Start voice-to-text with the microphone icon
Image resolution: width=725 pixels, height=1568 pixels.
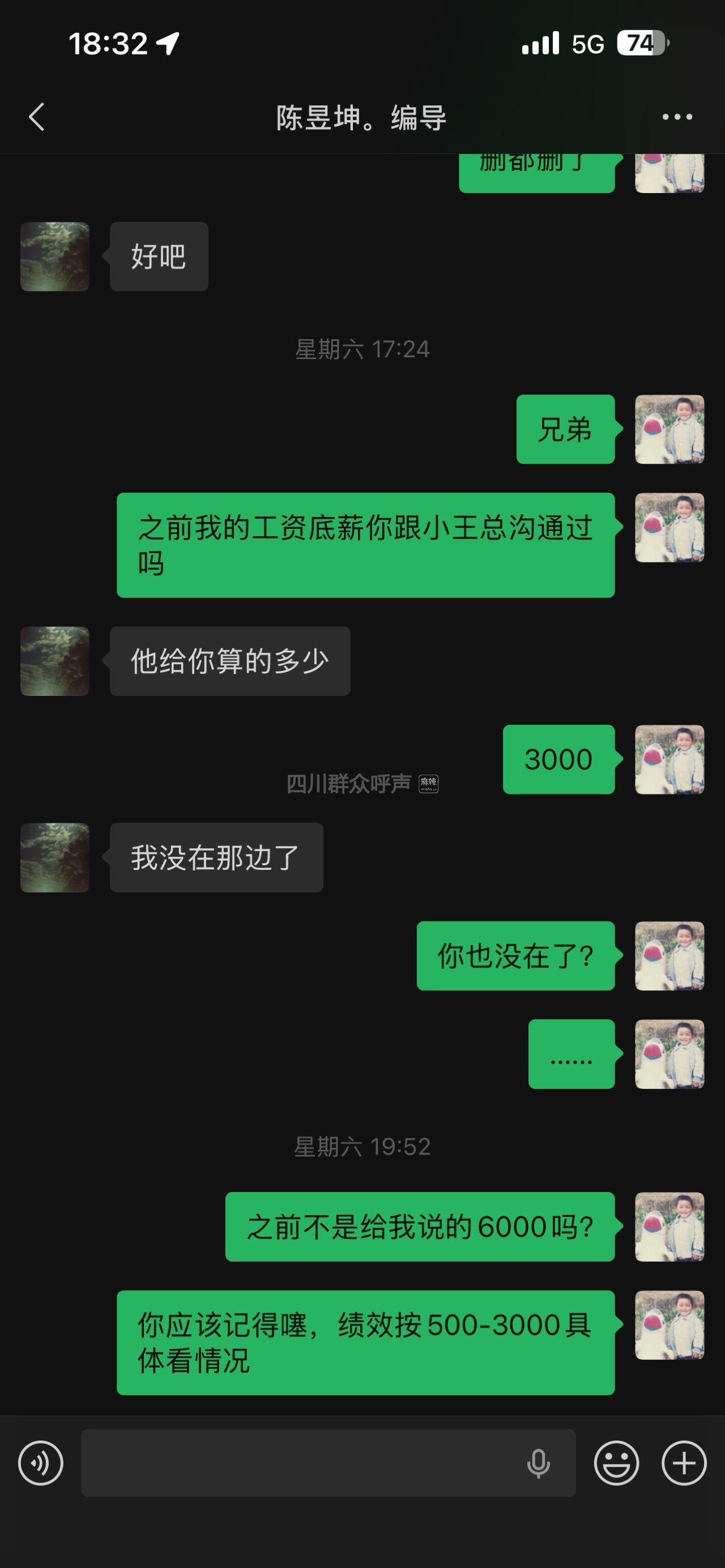[538, 1463]
